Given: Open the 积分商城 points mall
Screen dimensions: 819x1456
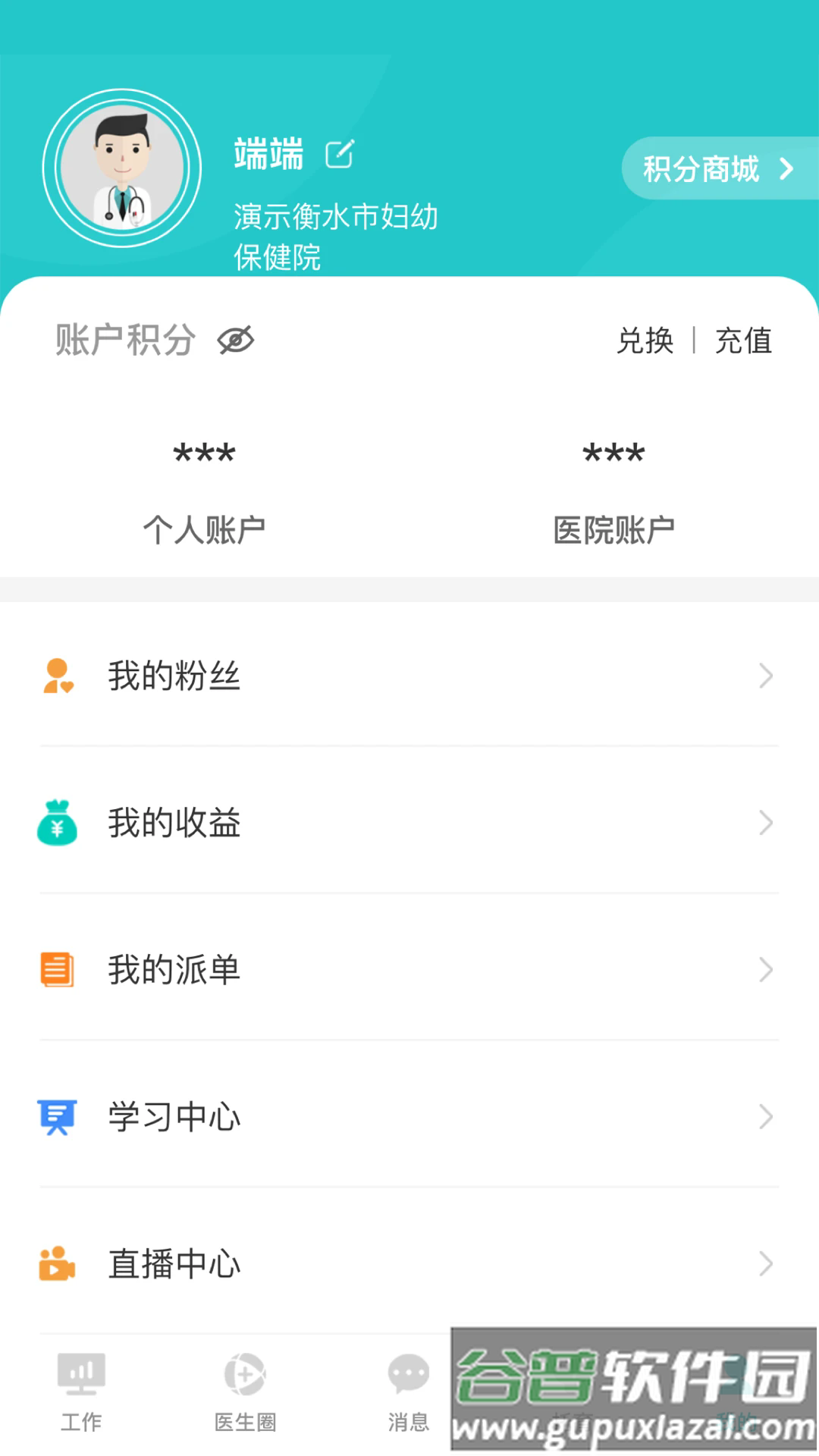Looking at the screenshot, I should pyautogui.click(x=717, y=168).
